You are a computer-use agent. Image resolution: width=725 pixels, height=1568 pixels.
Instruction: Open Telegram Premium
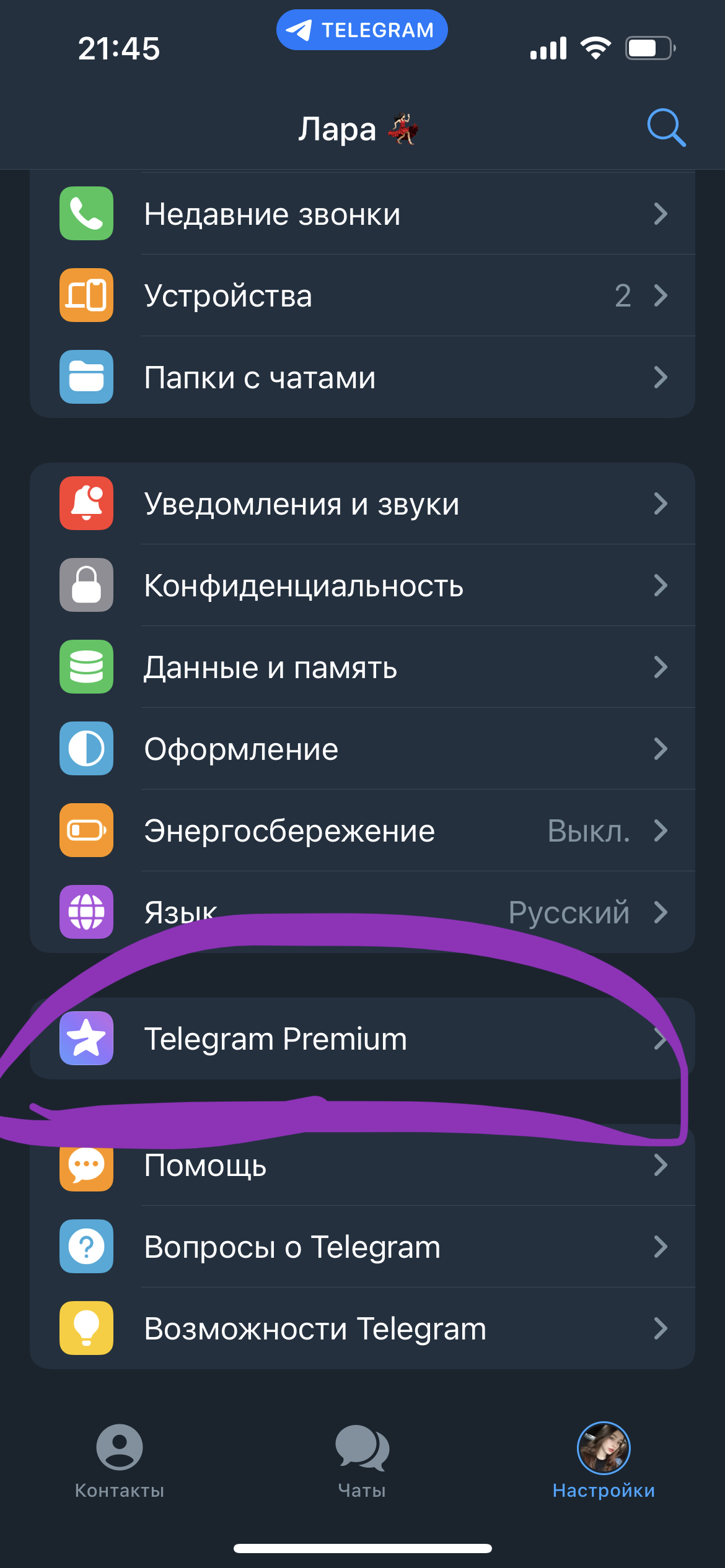click(362, 1039)
